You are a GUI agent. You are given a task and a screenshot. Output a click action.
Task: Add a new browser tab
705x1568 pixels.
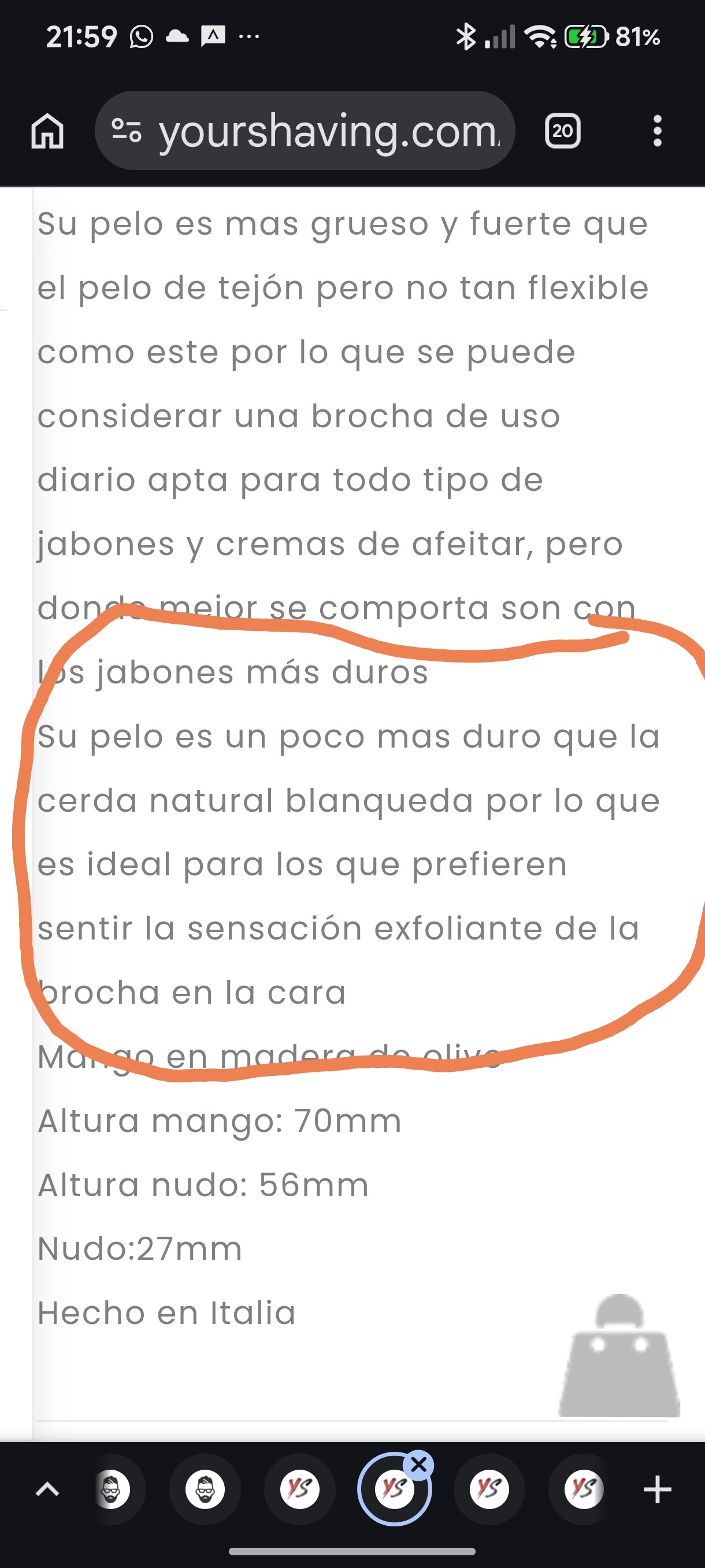657,1489
